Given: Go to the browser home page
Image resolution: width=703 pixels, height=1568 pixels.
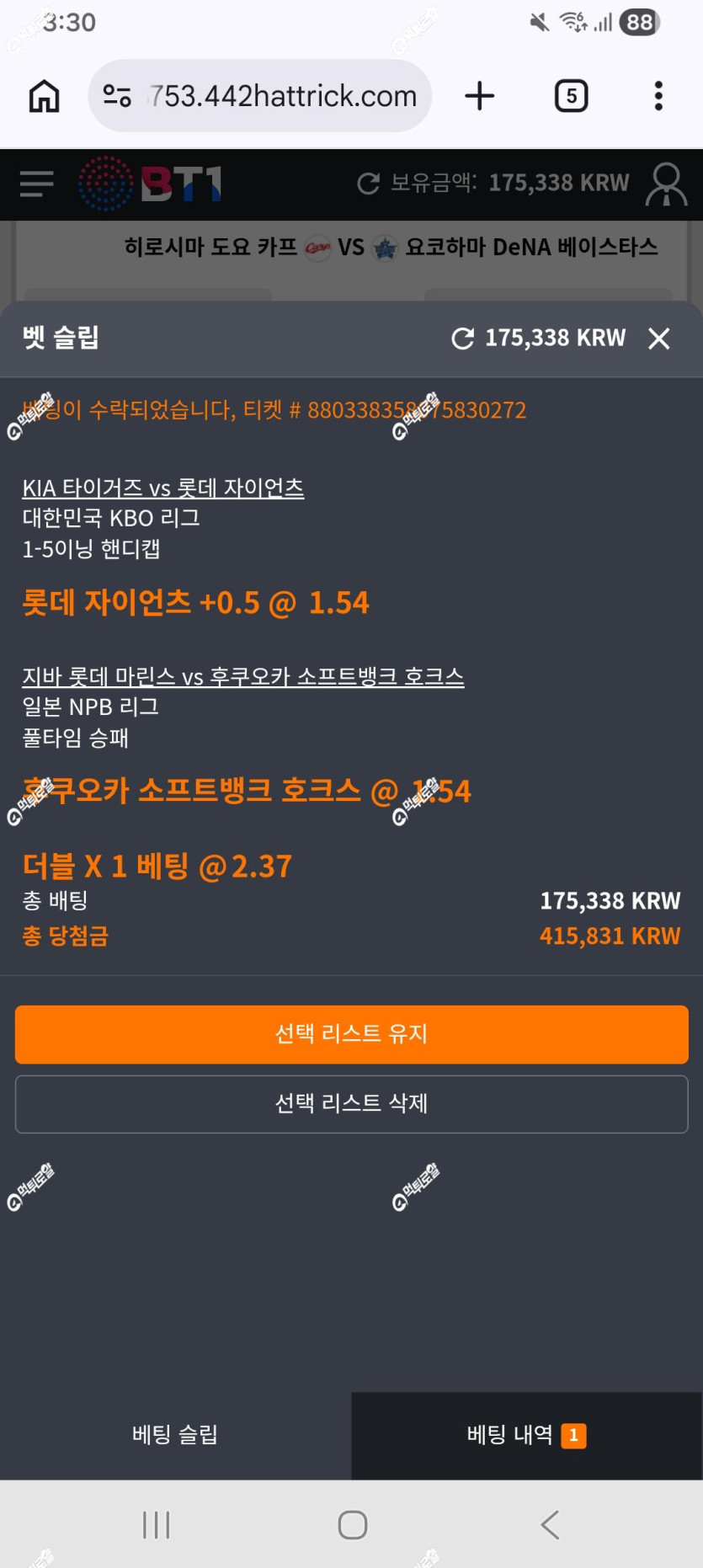Looking at the screenshot, I should tap(45, 96).
